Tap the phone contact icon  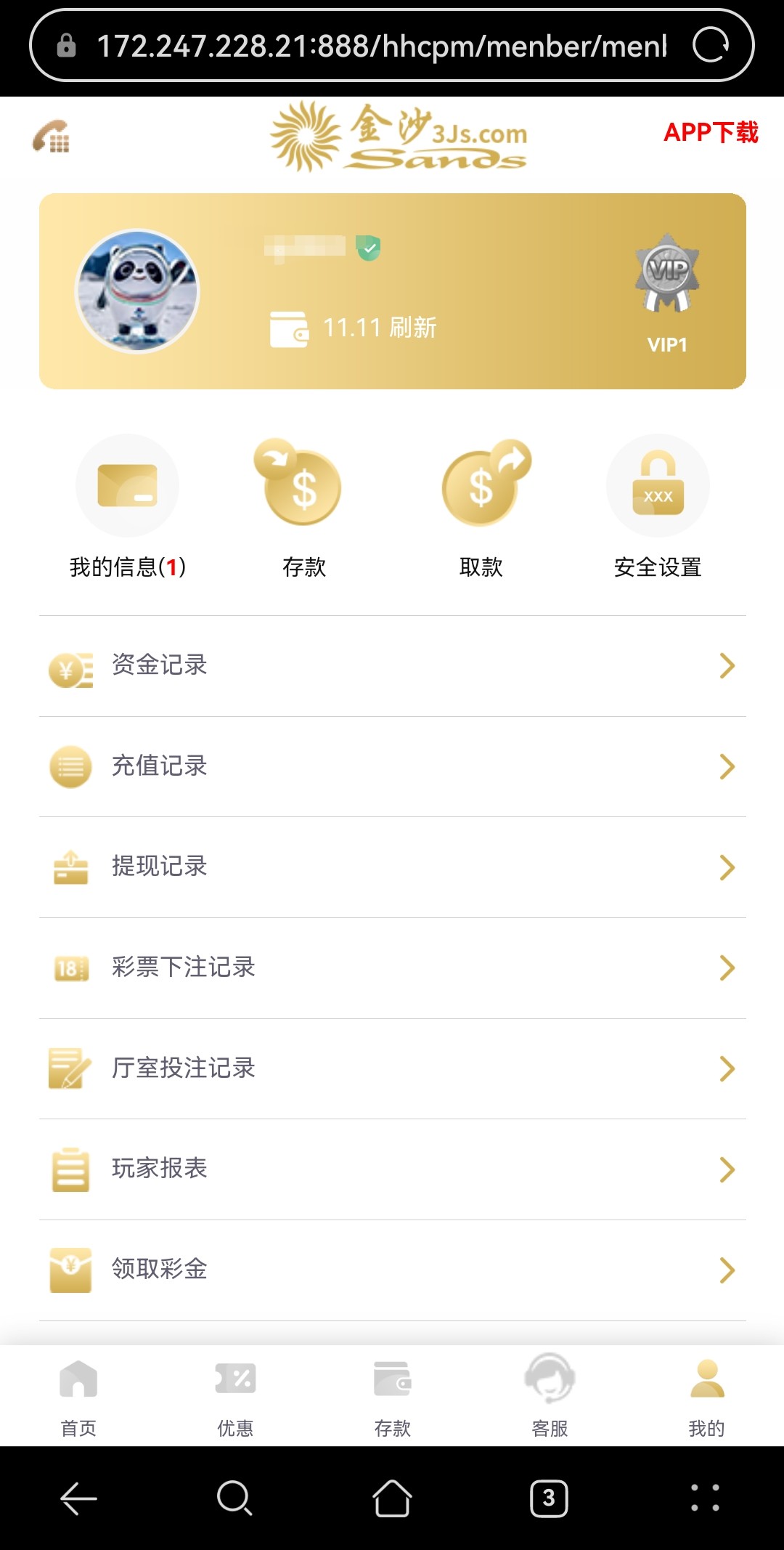coord(52,137)
